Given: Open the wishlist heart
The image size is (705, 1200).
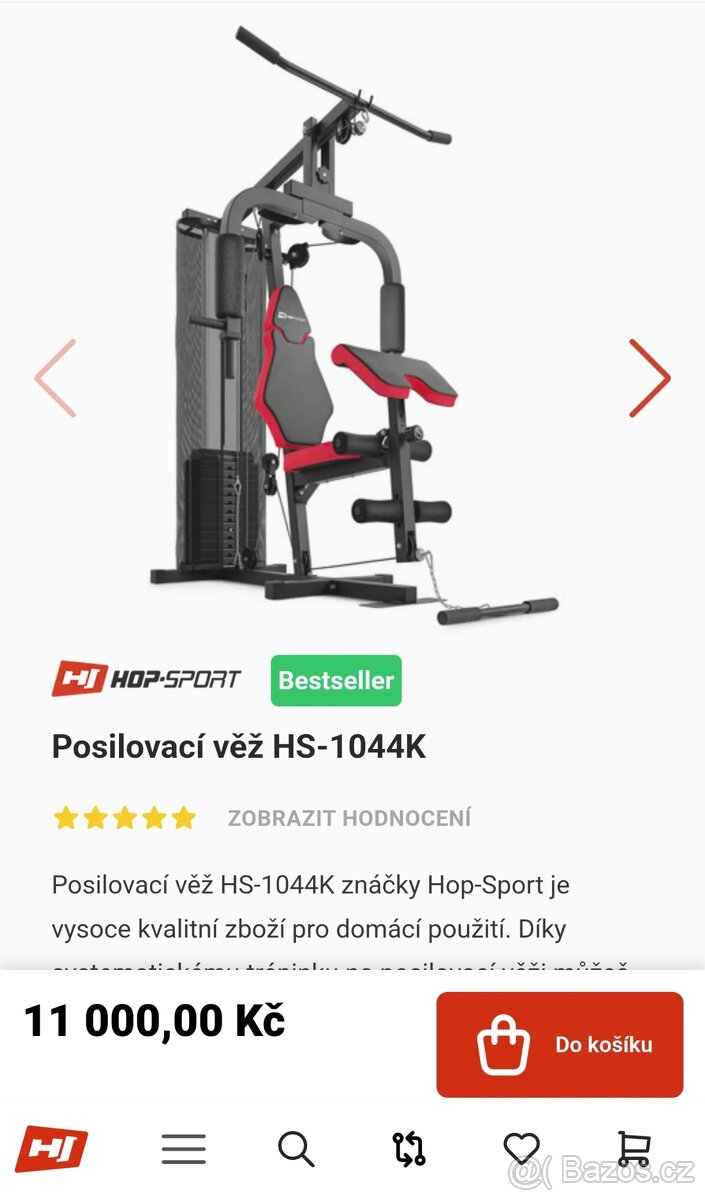Looking at the screenshot, I should click(521, 1149).
